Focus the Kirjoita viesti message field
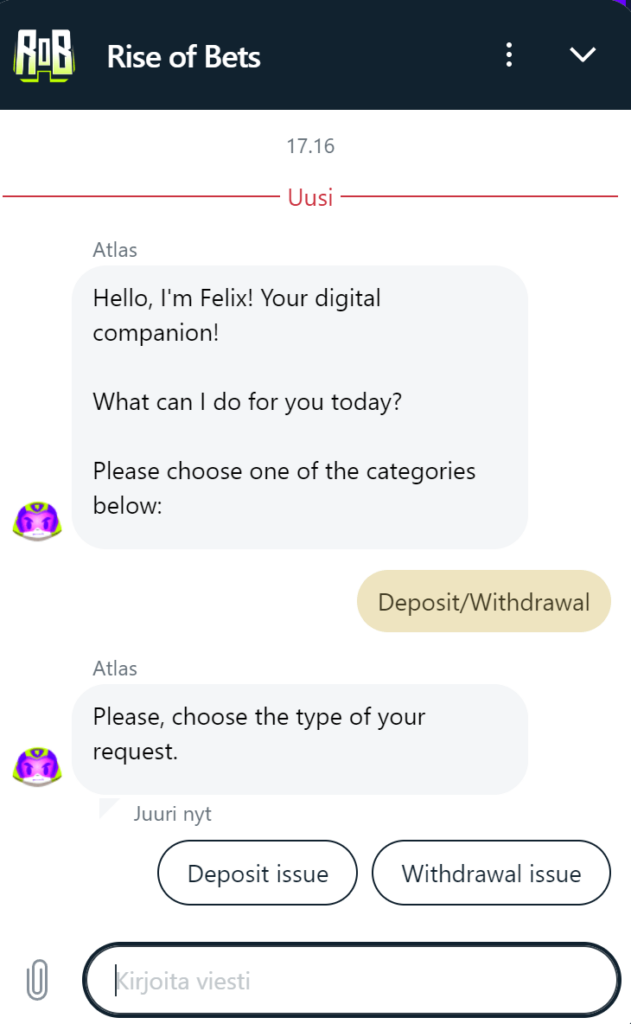 pos(350,980)
